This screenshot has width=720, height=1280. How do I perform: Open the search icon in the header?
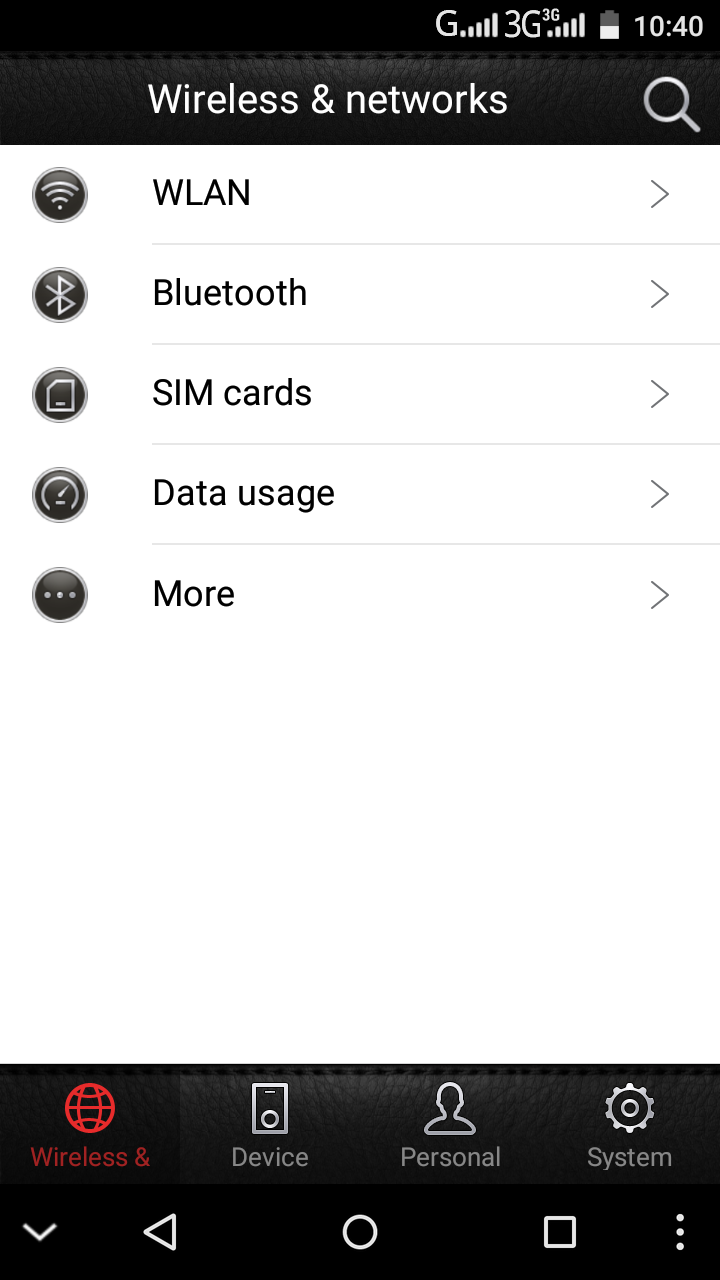tap(670, 103)
